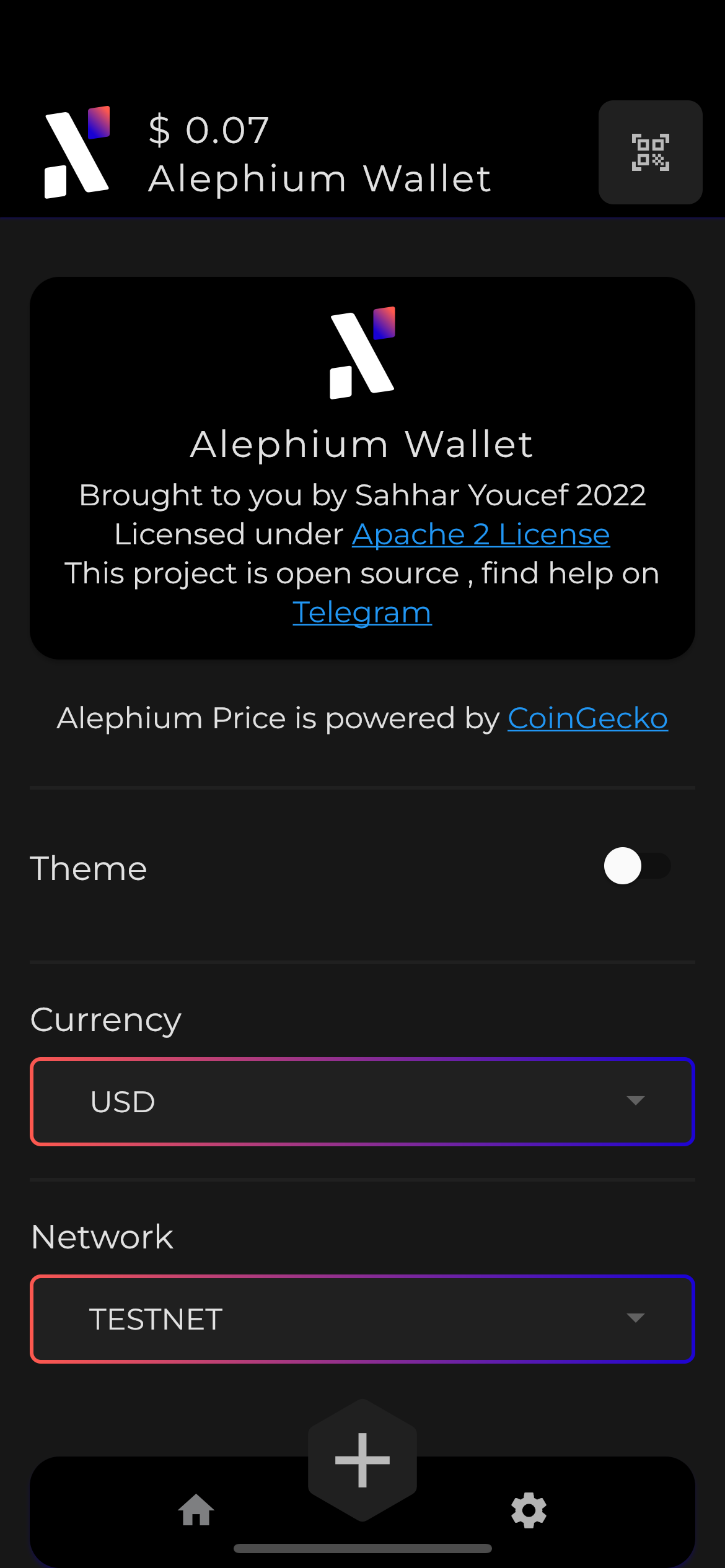725x1568 pixels.
Task: Open the Apache 2 License link
Action: tap(480, 534)
